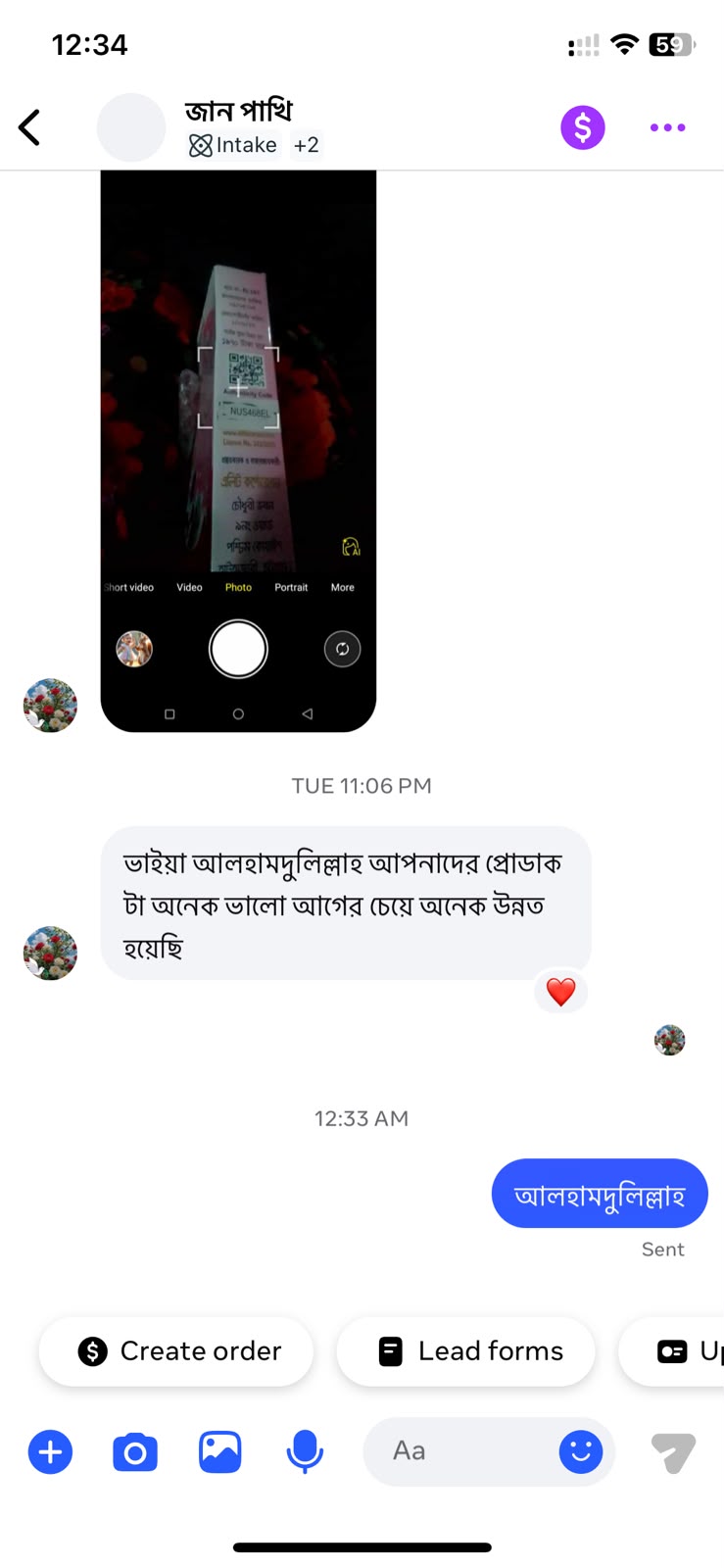This screenshot has height=1568, width=724.
Task: Open the Lead forms chip
Action: point(465,1351)
